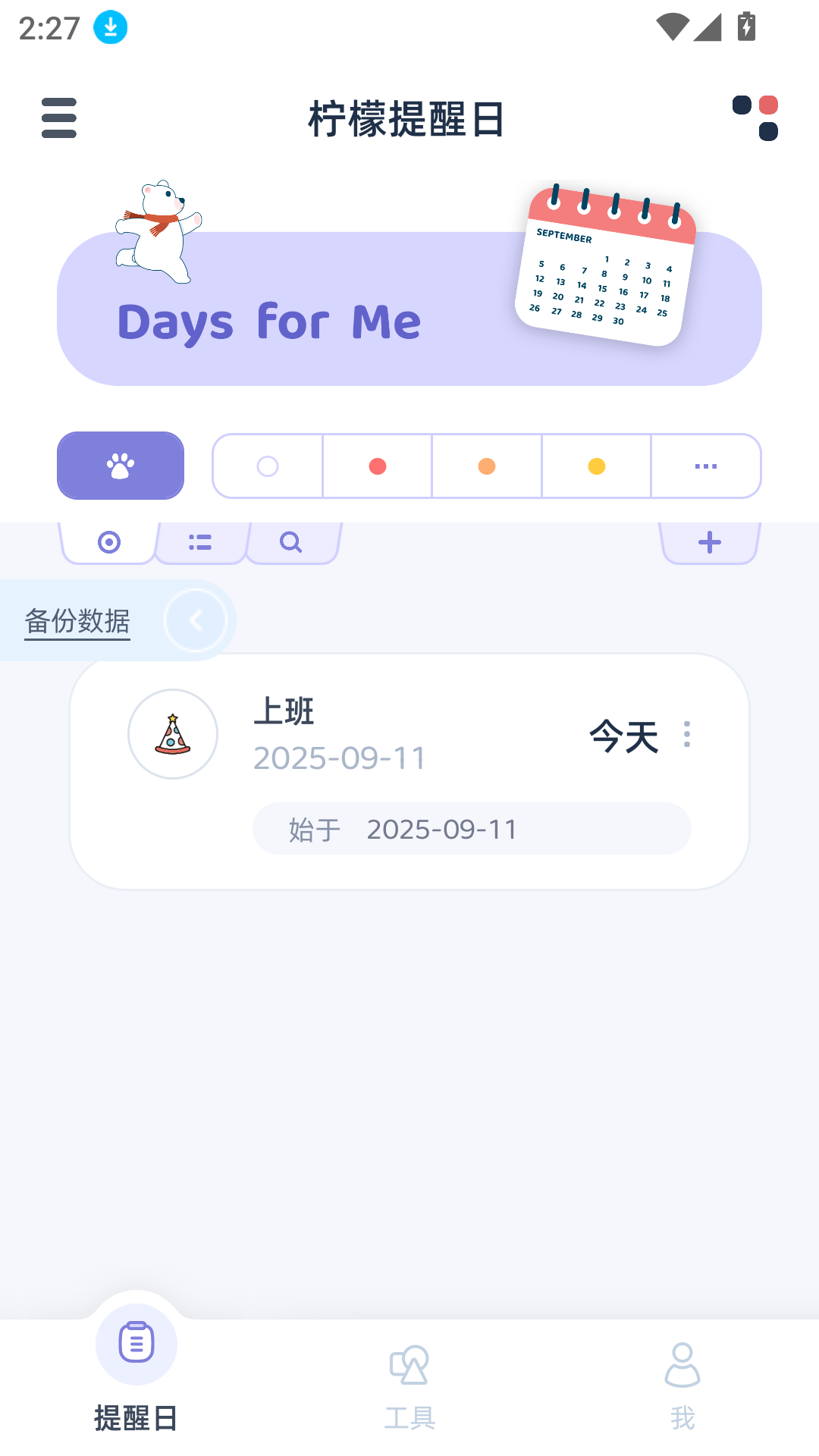Enable the red dot category filter

point(377,466)
